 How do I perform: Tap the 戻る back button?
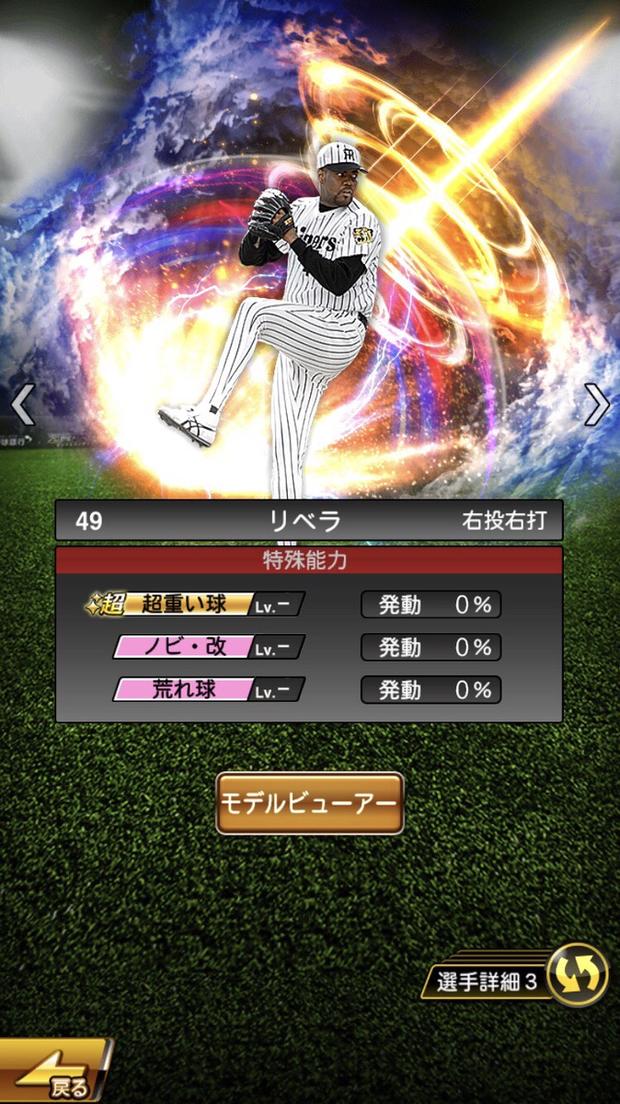click(x=55, y=1073)
